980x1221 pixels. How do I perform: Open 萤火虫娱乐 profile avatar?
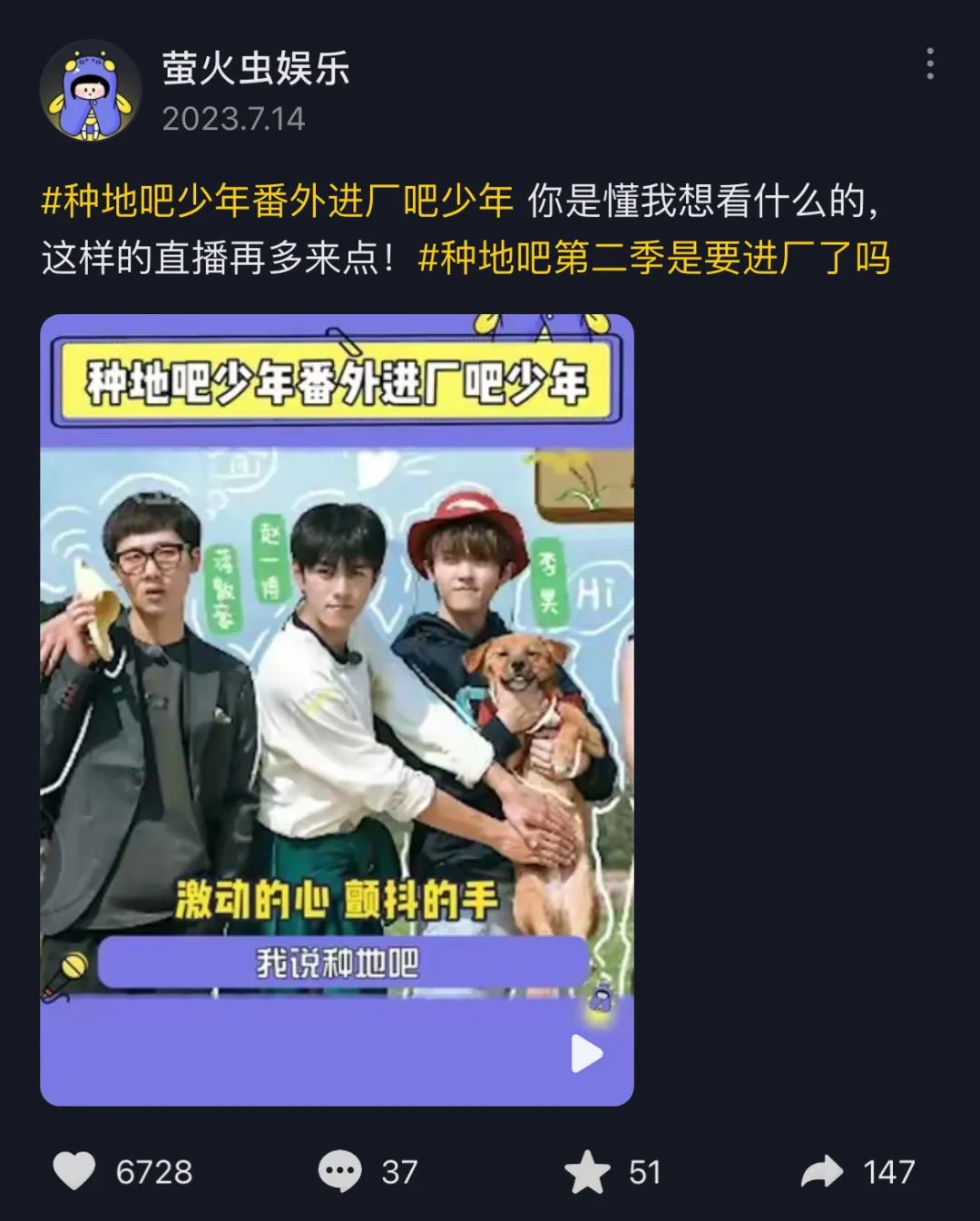(90, 91)
